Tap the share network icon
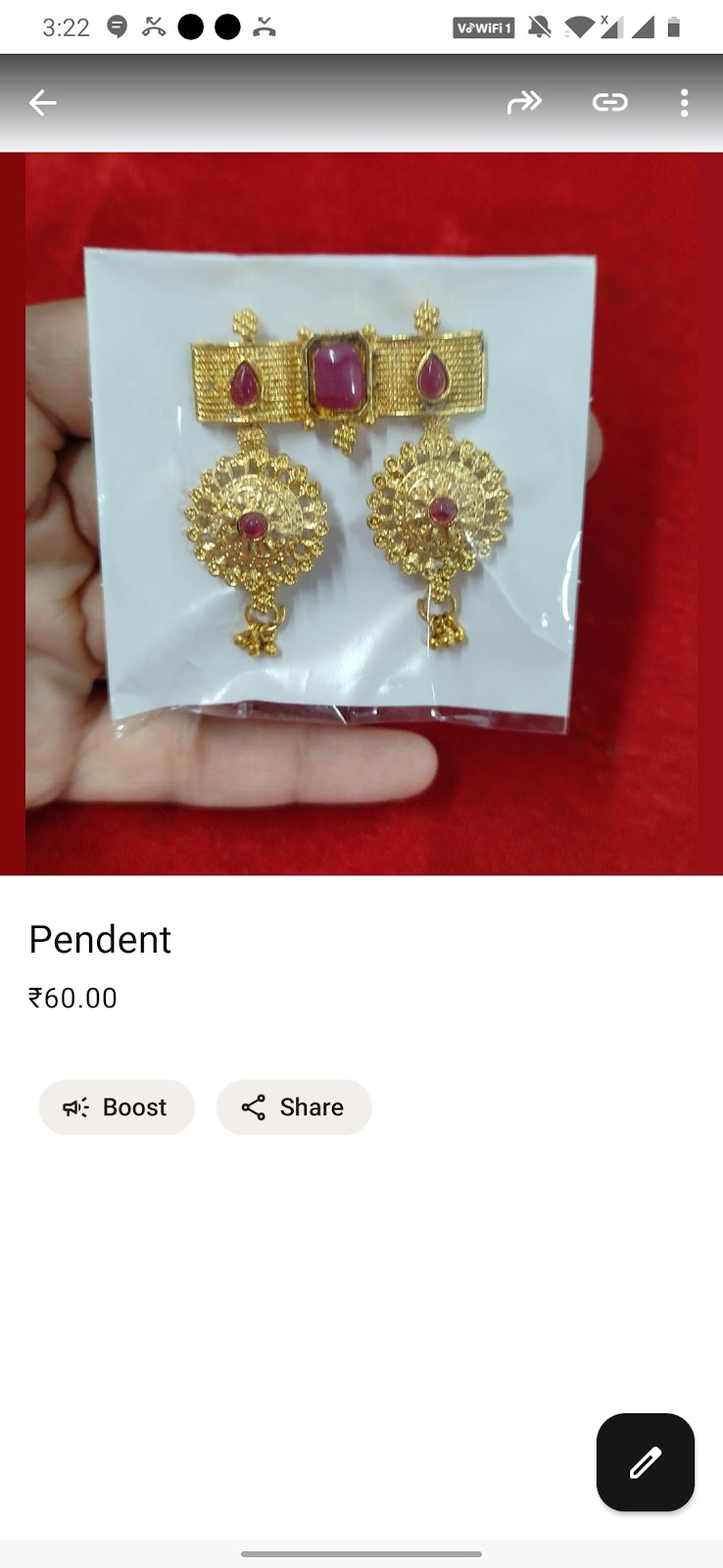The height and width of the screenshot is (1568, 723). point(254,1107)
